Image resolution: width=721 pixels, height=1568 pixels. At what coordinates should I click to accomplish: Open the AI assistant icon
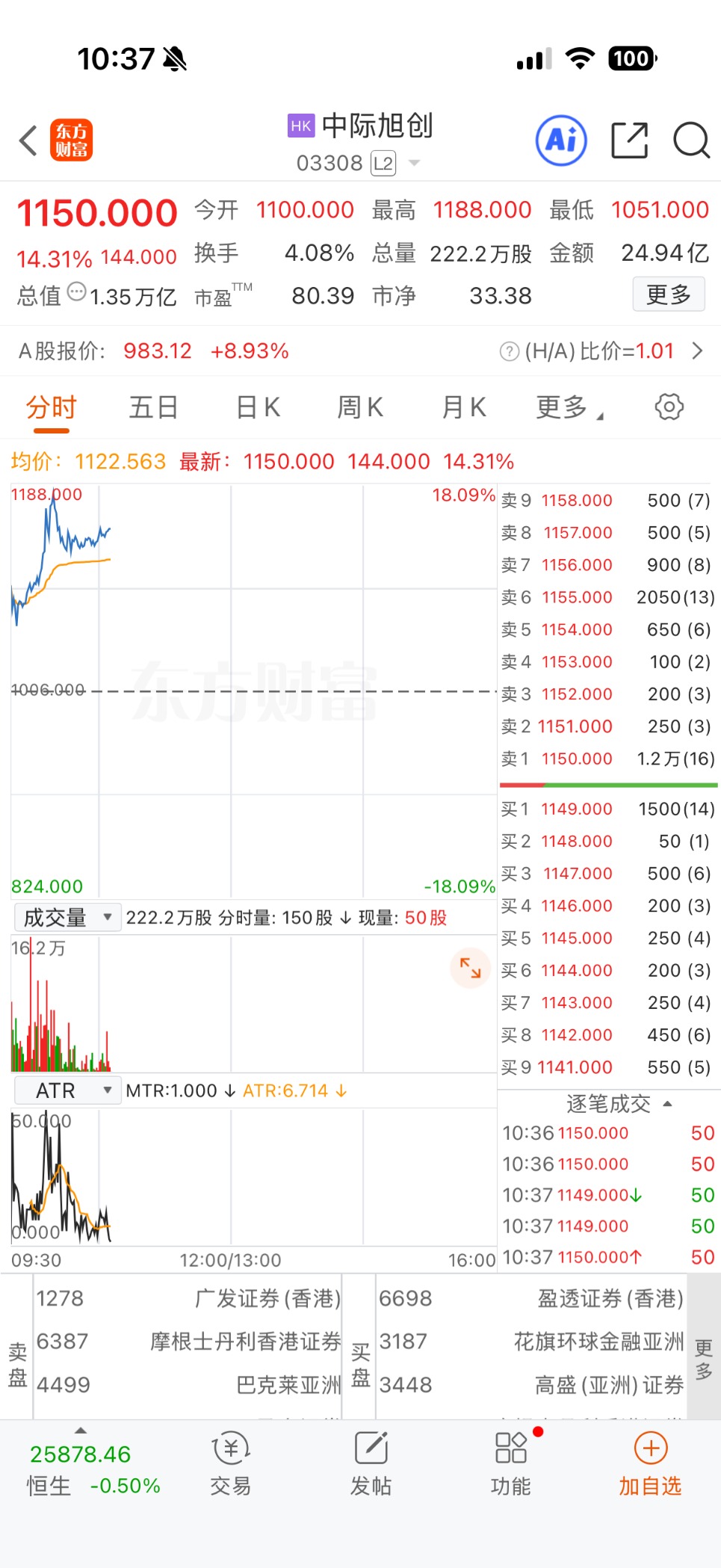click(x=561, y=141)
